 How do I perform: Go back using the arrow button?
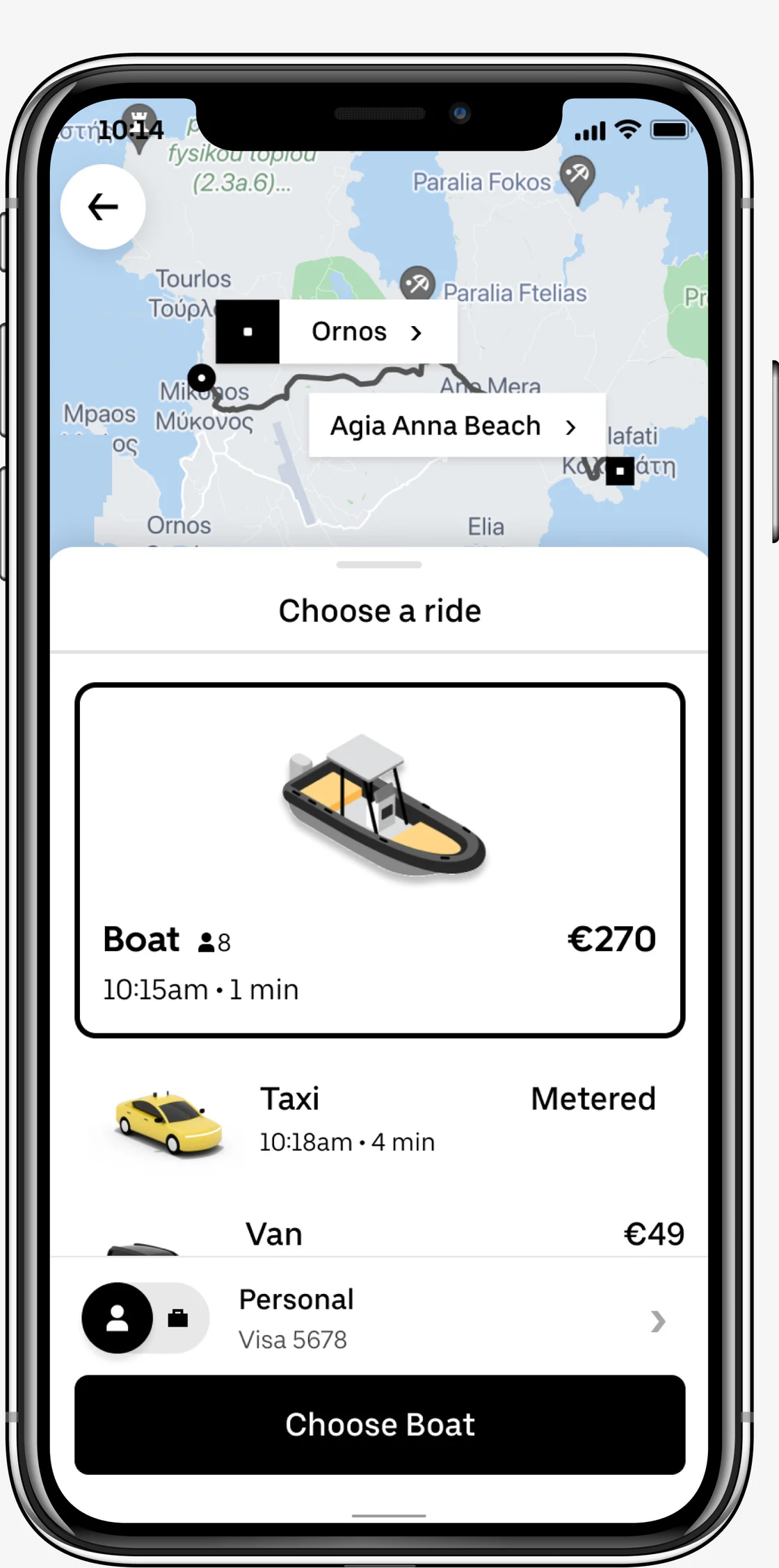point(103,207)
